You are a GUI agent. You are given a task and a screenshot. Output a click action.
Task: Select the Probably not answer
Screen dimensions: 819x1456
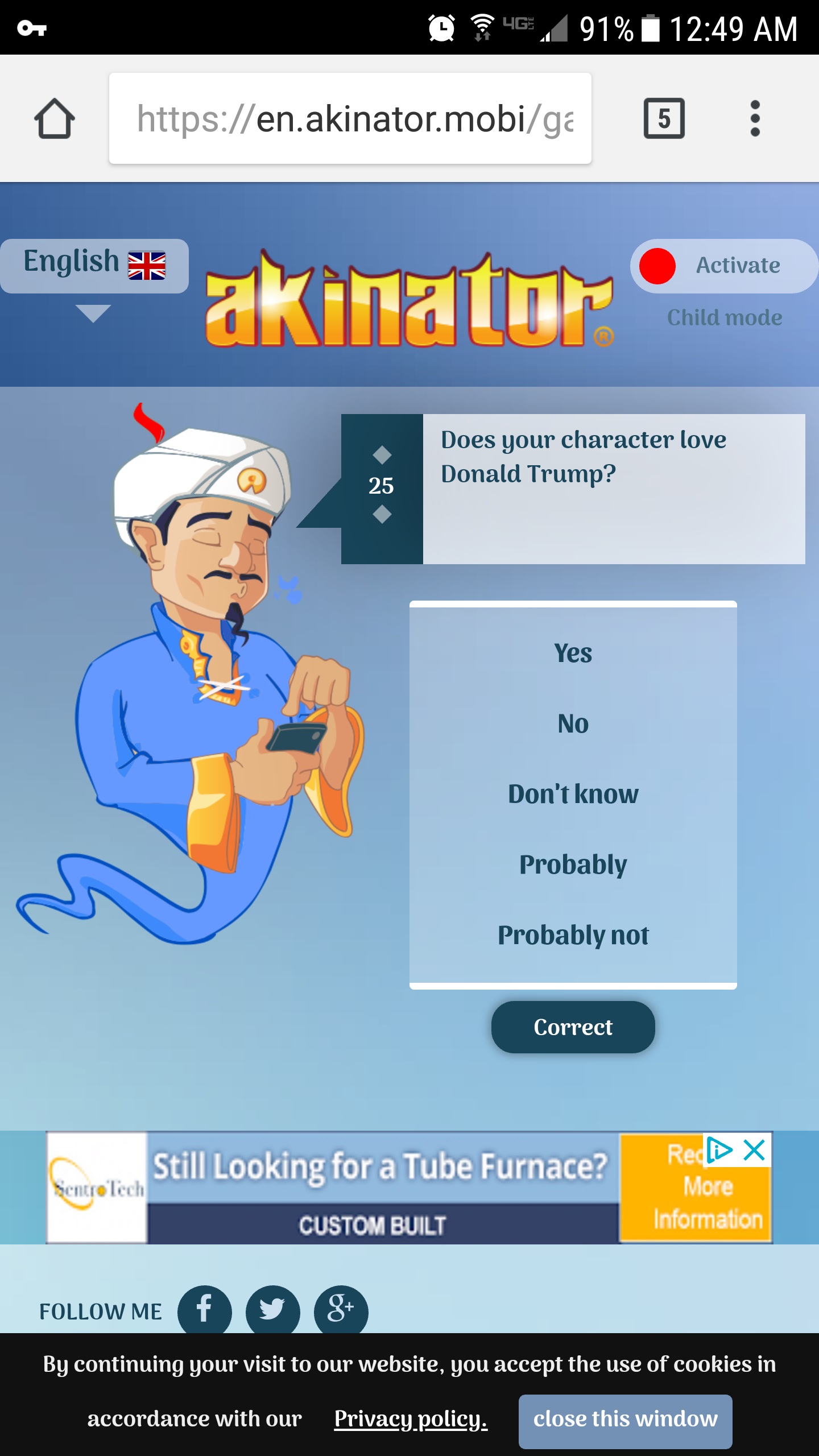click(573, 935)
